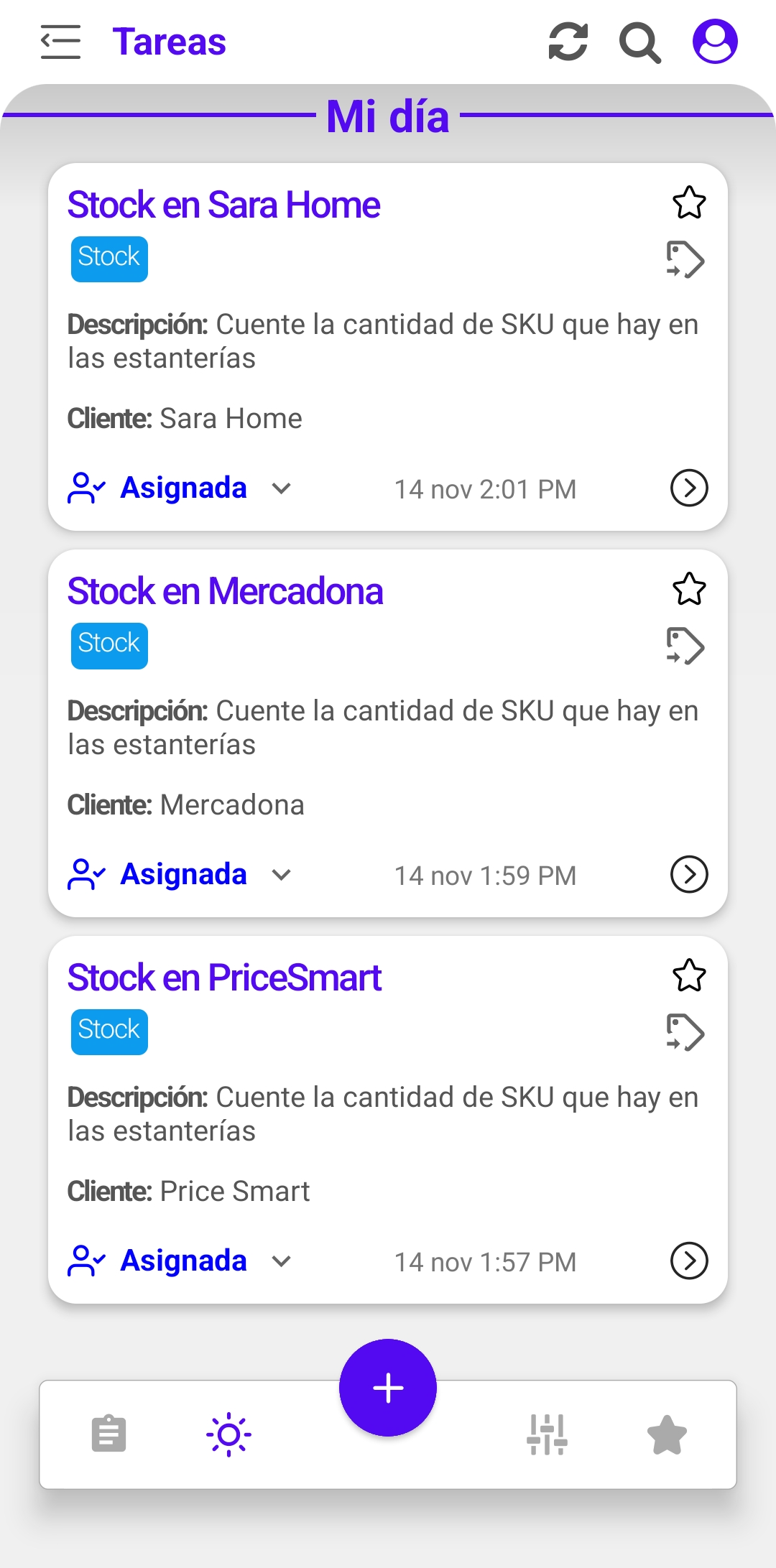Open the search icon

639,43
